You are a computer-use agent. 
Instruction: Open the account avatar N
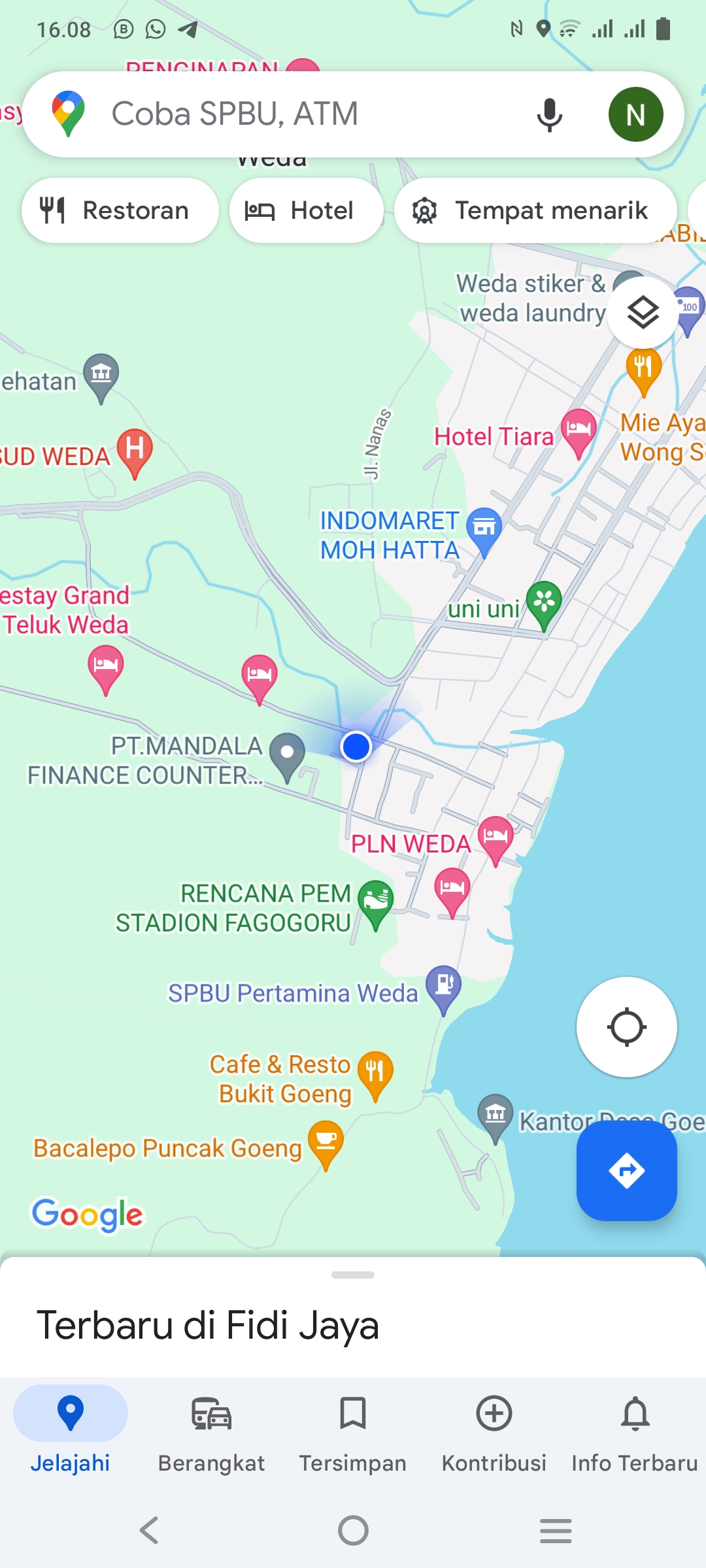click(635, 114)
